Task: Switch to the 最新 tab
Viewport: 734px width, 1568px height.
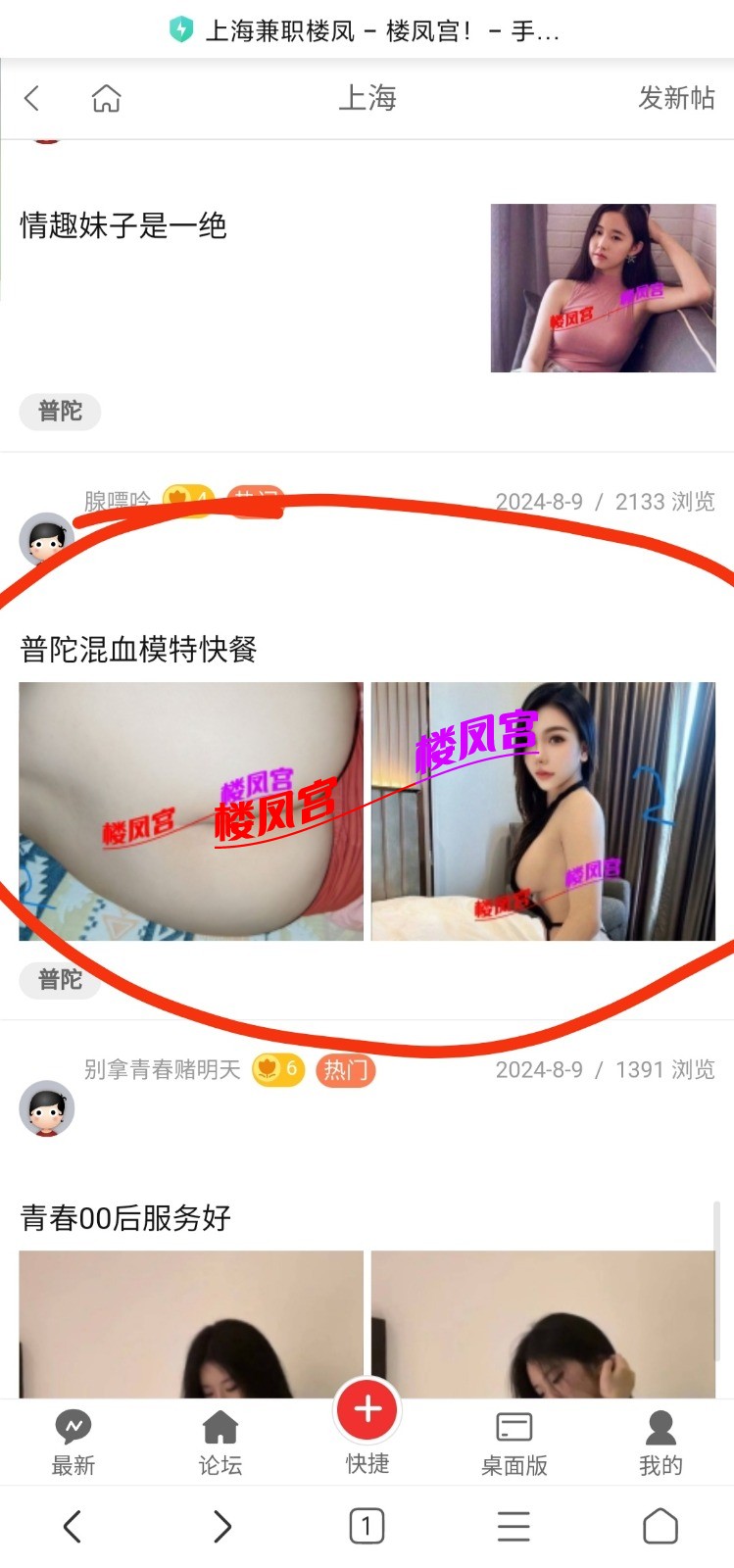Action: tap(73, 1443)
